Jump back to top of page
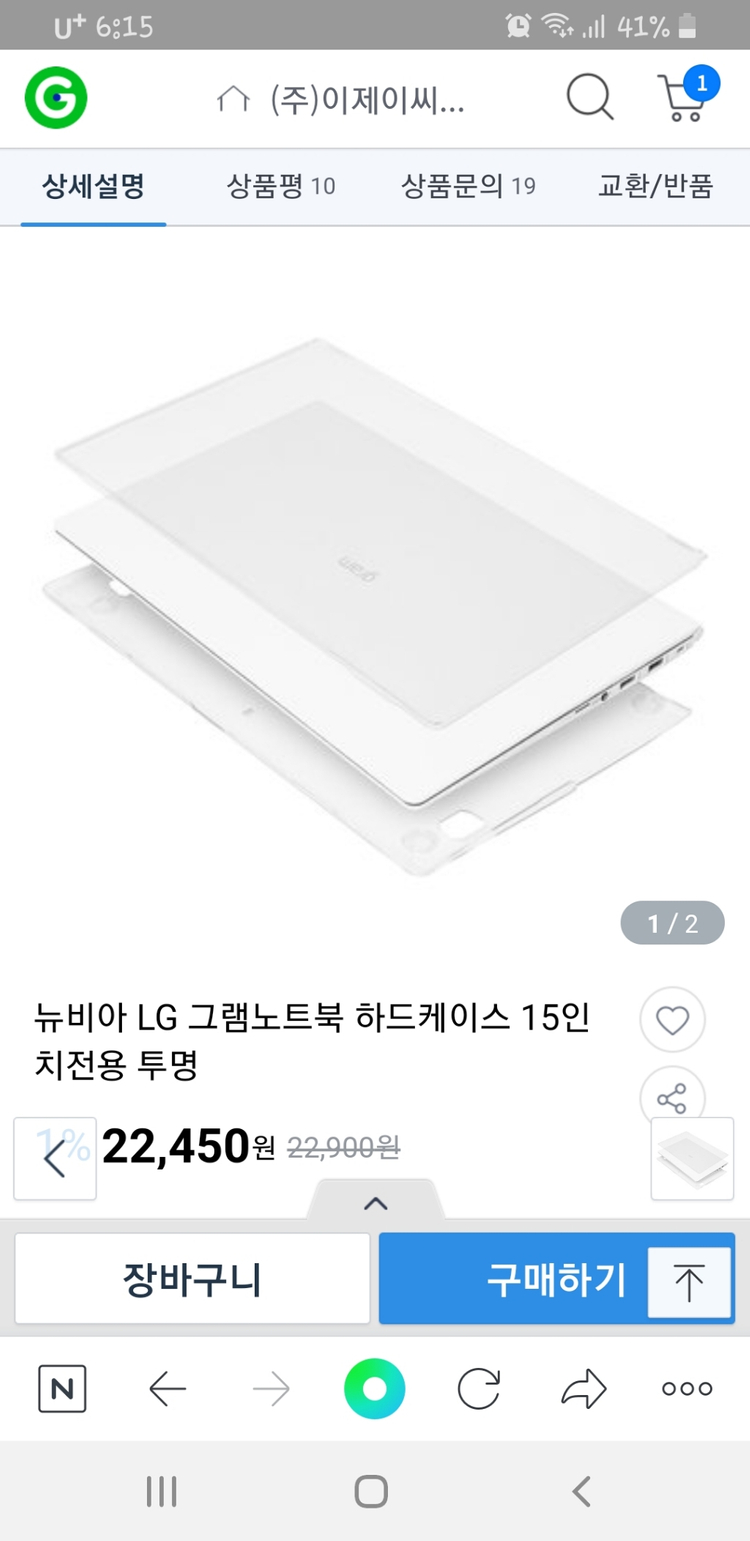The height and width of the screenshot is (1541, 750). (689, 1281)
